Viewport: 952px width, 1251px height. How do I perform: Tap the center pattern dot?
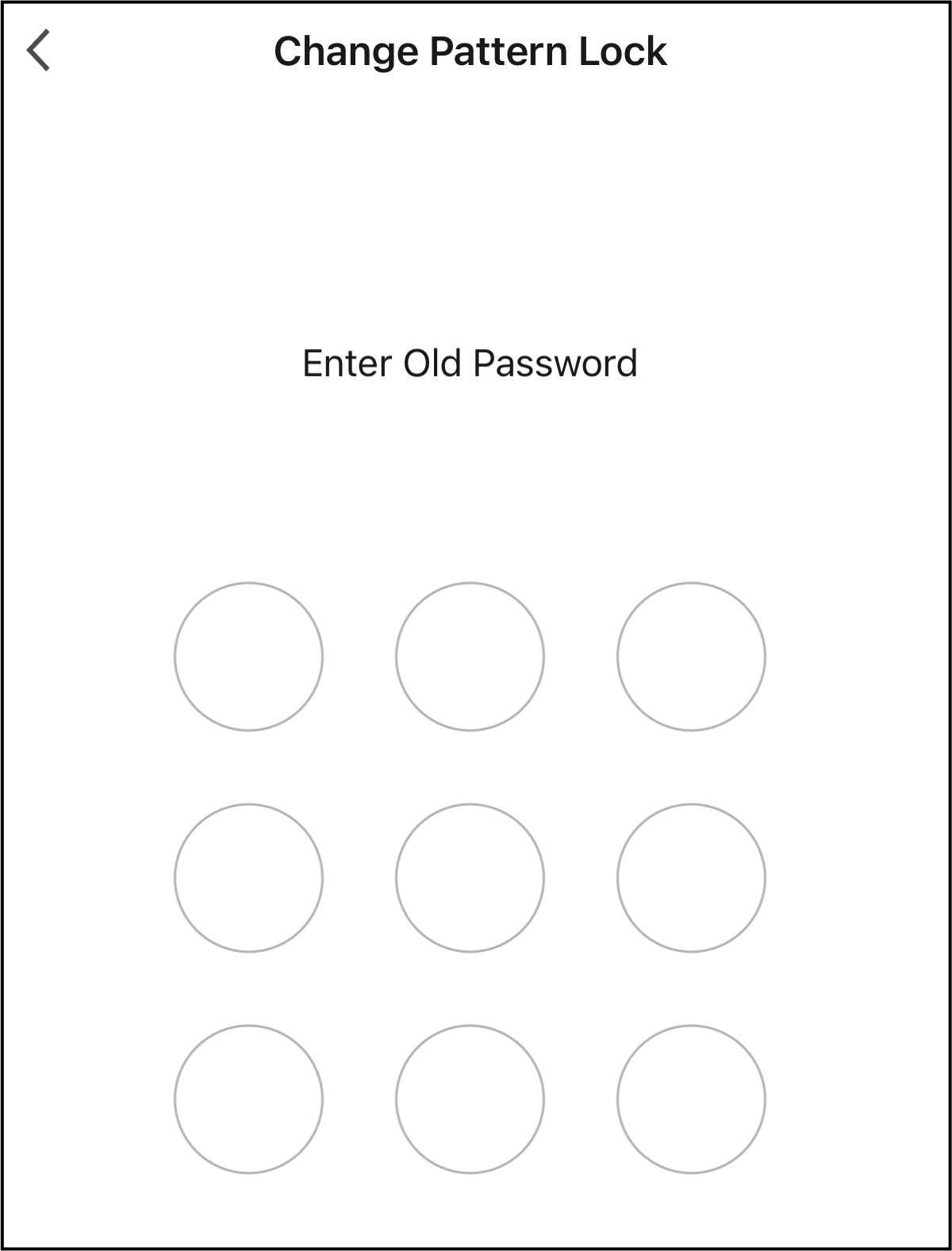[470, 878]
